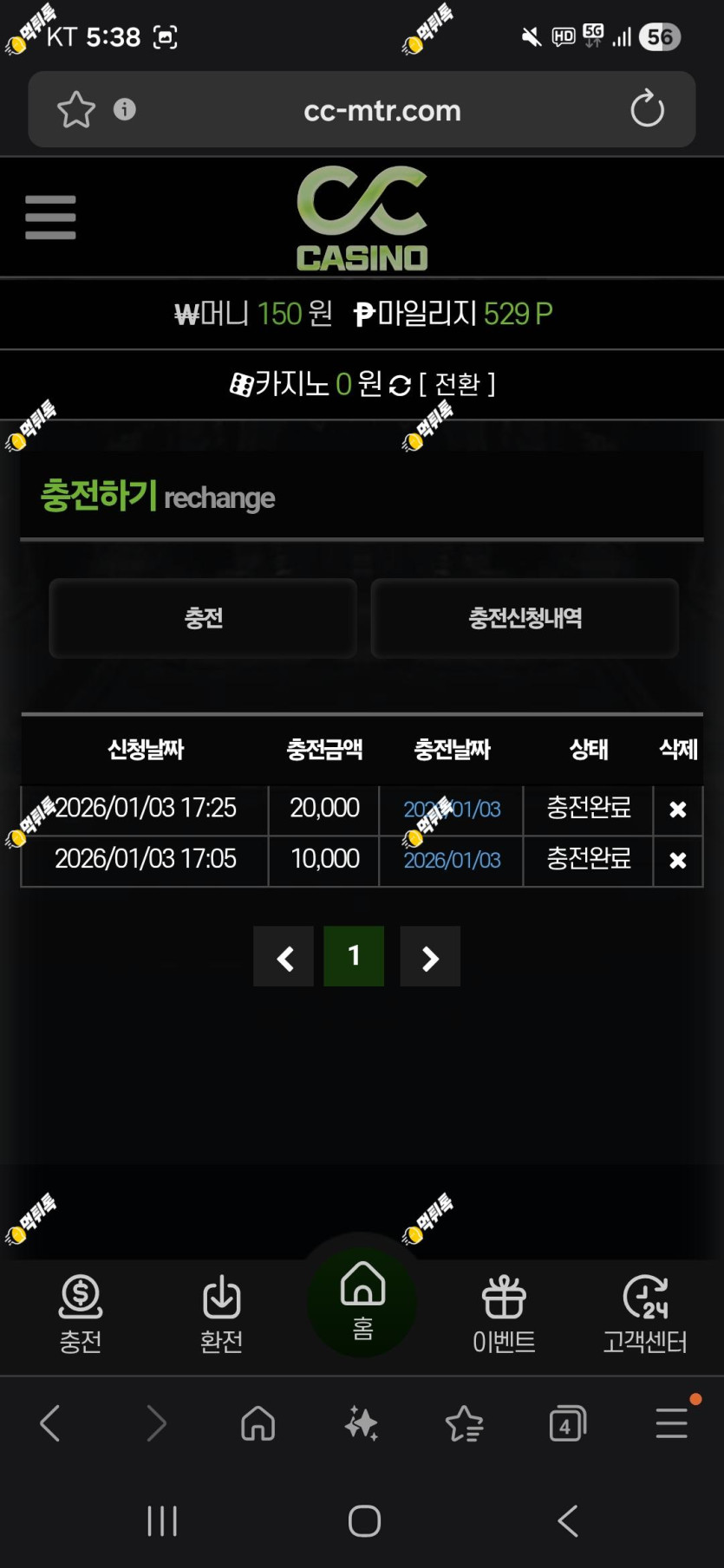The height and width of the screenshot is (1568, 724).
Task: Switch to the 충전 tab
Action: click(x=203, y=618)
